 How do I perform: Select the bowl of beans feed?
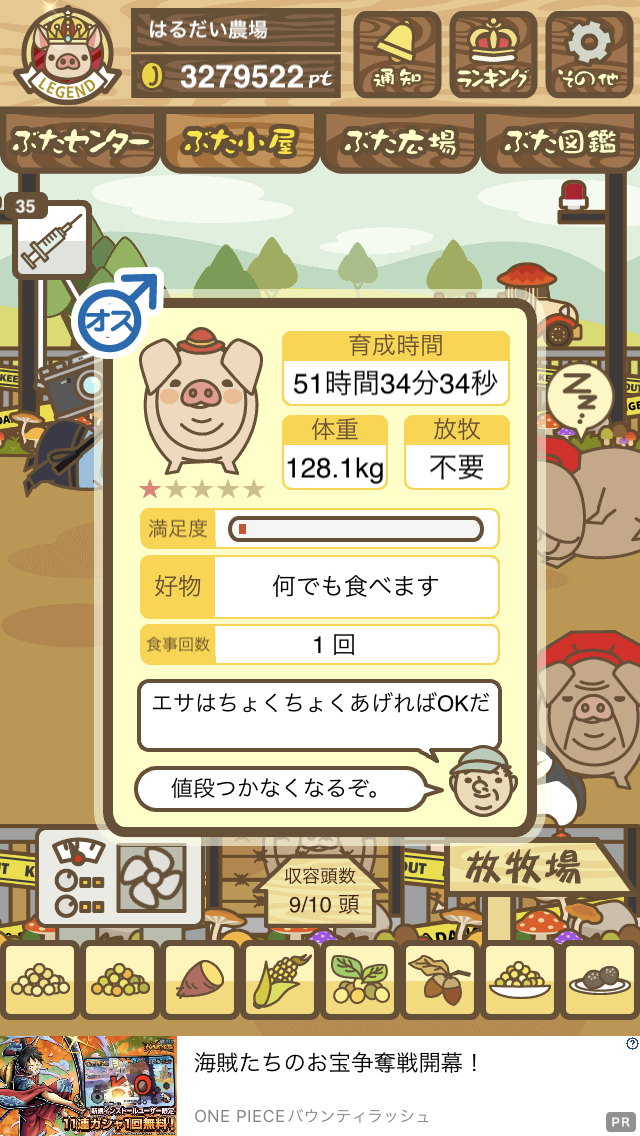[520, 980]
